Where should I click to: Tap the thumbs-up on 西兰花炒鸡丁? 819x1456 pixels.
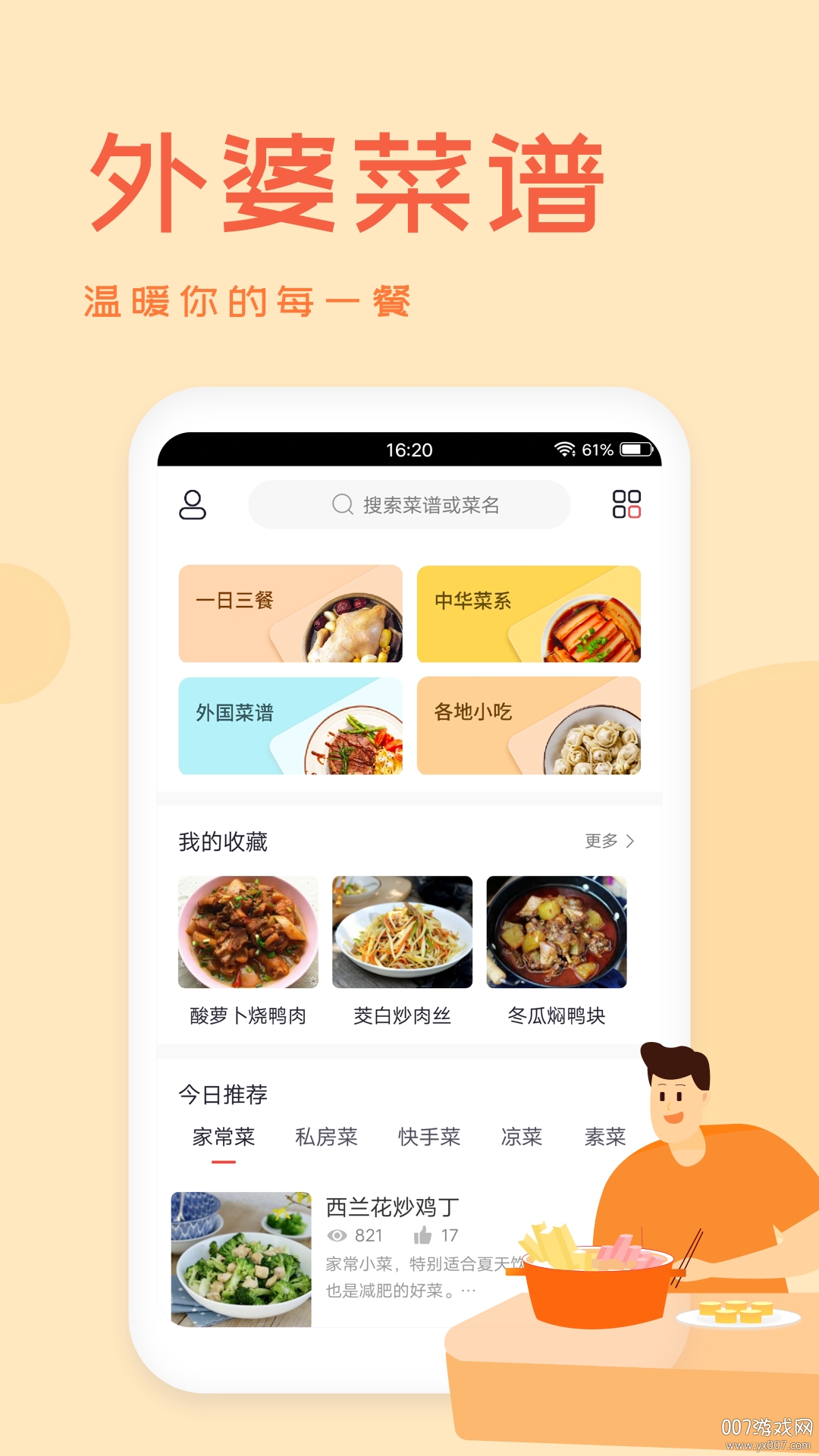422,1234
